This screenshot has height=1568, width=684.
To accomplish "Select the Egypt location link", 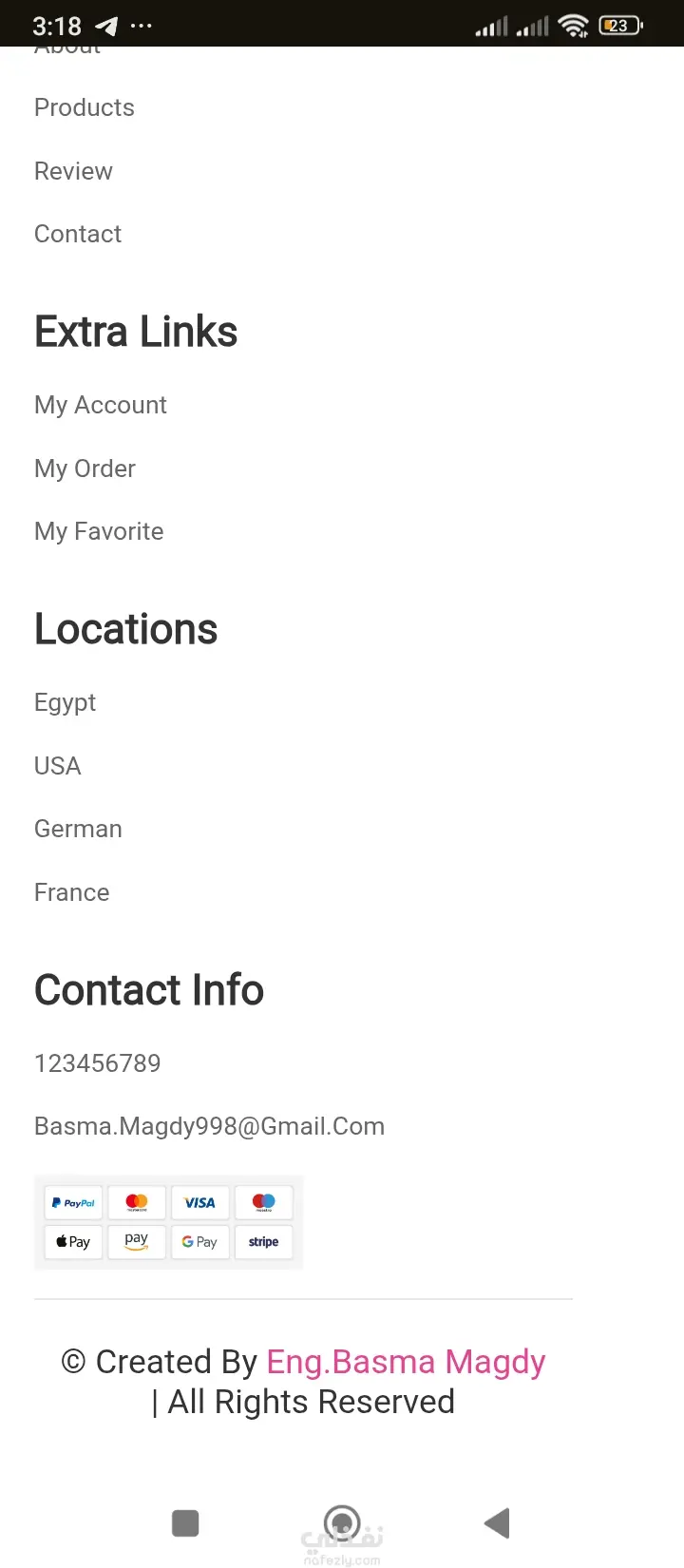I will (65, 702).
